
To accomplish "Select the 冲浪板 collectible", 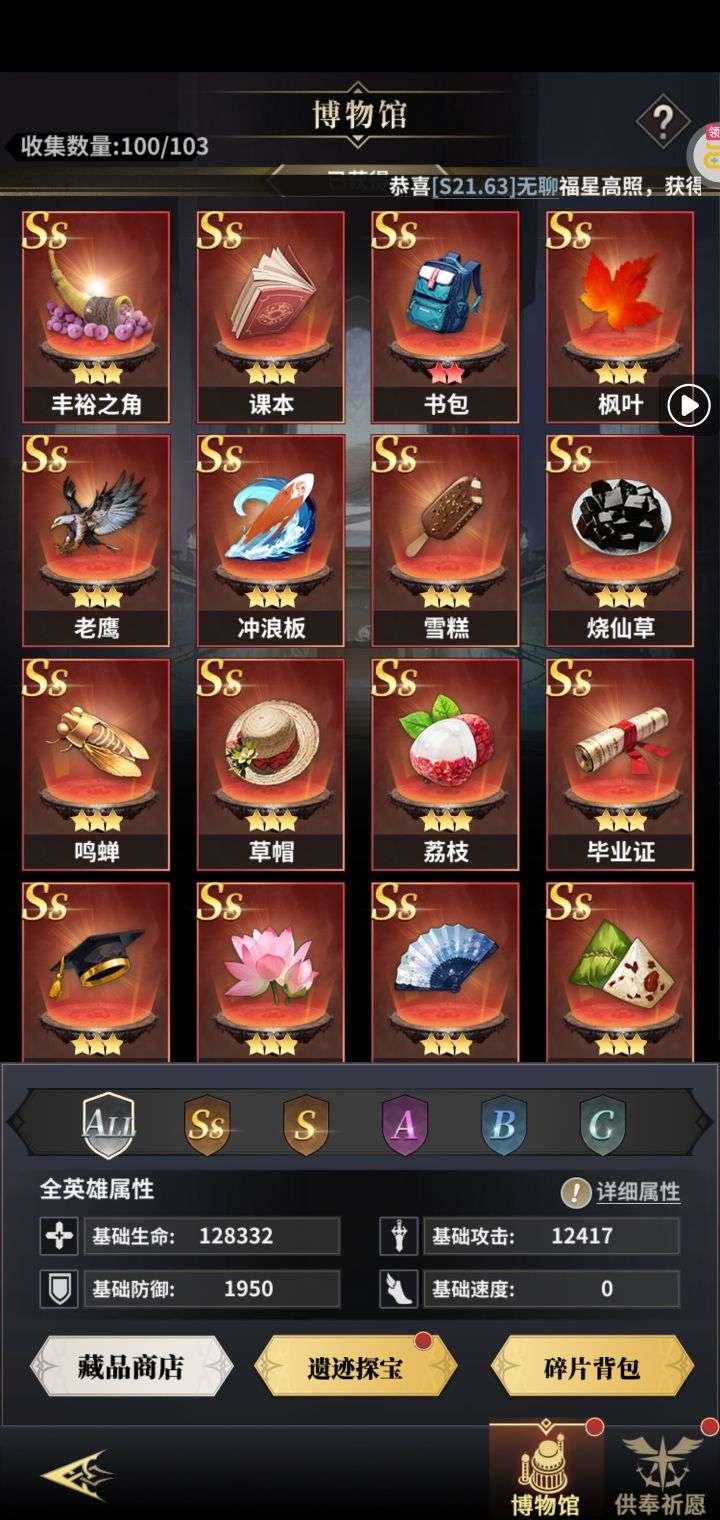I will [x=270, y=540].
